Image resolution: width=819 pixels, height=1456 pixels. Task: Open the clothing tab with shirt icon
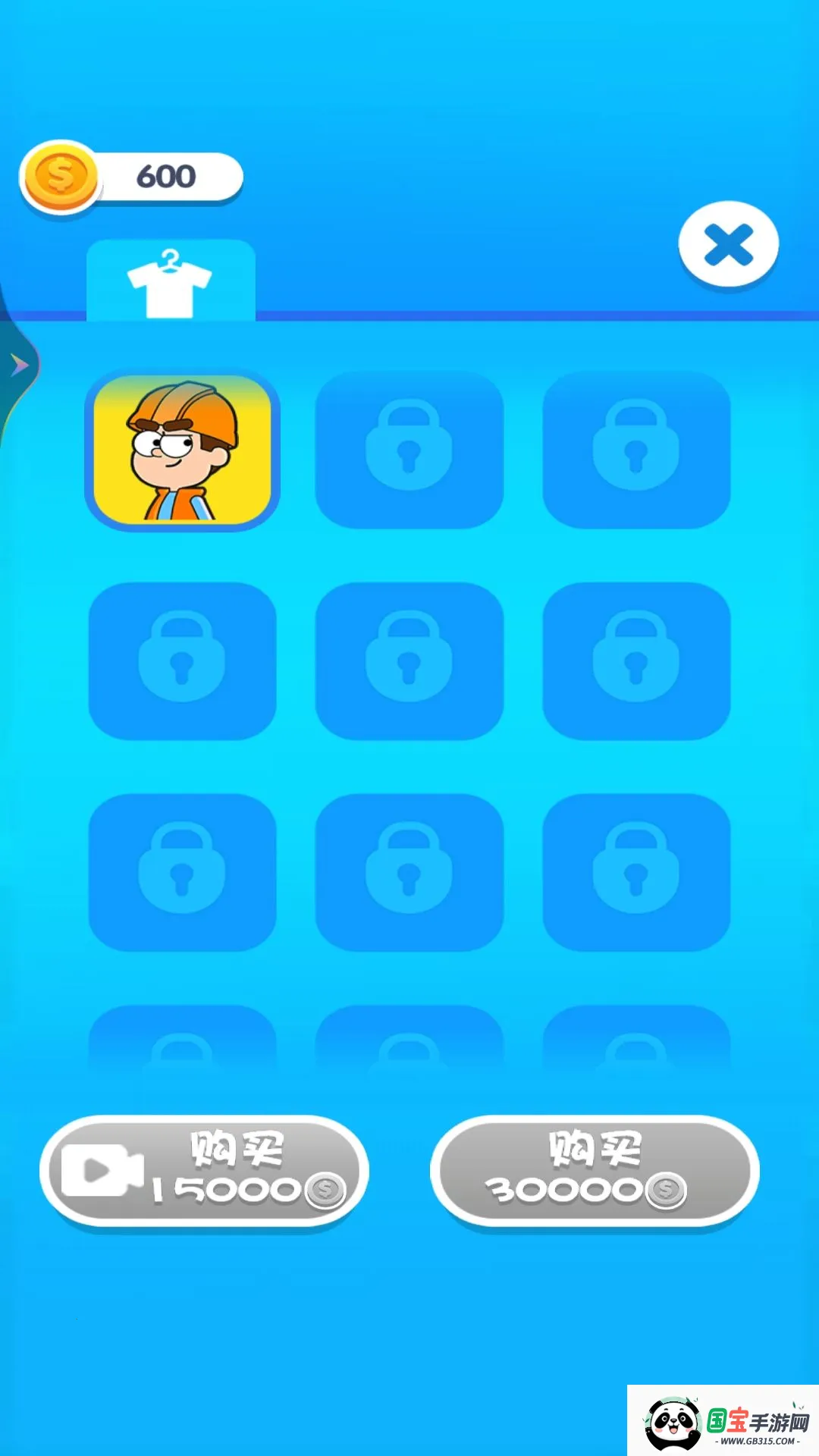click(x=171, y=282)
